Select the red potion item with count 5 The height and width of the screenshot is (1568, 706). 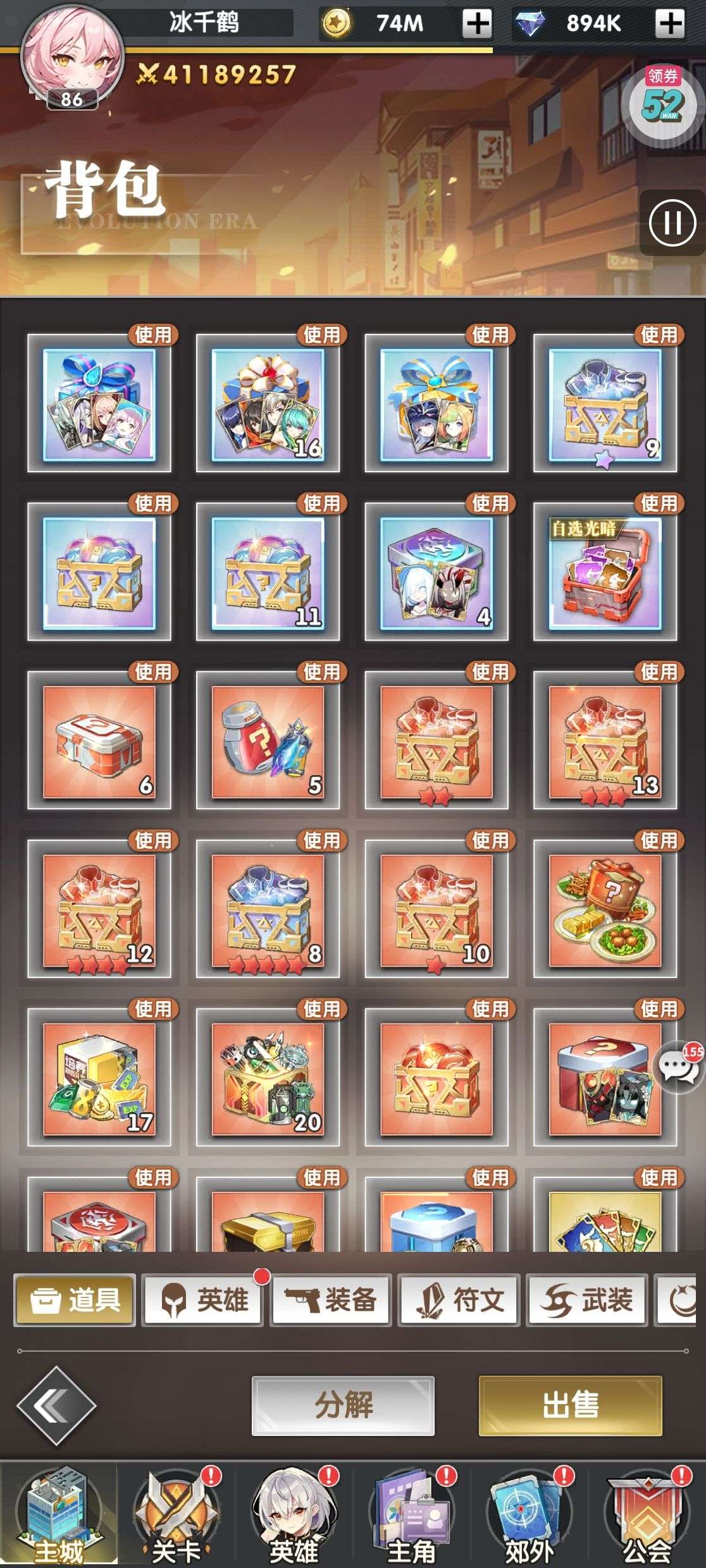coord(268,741)
